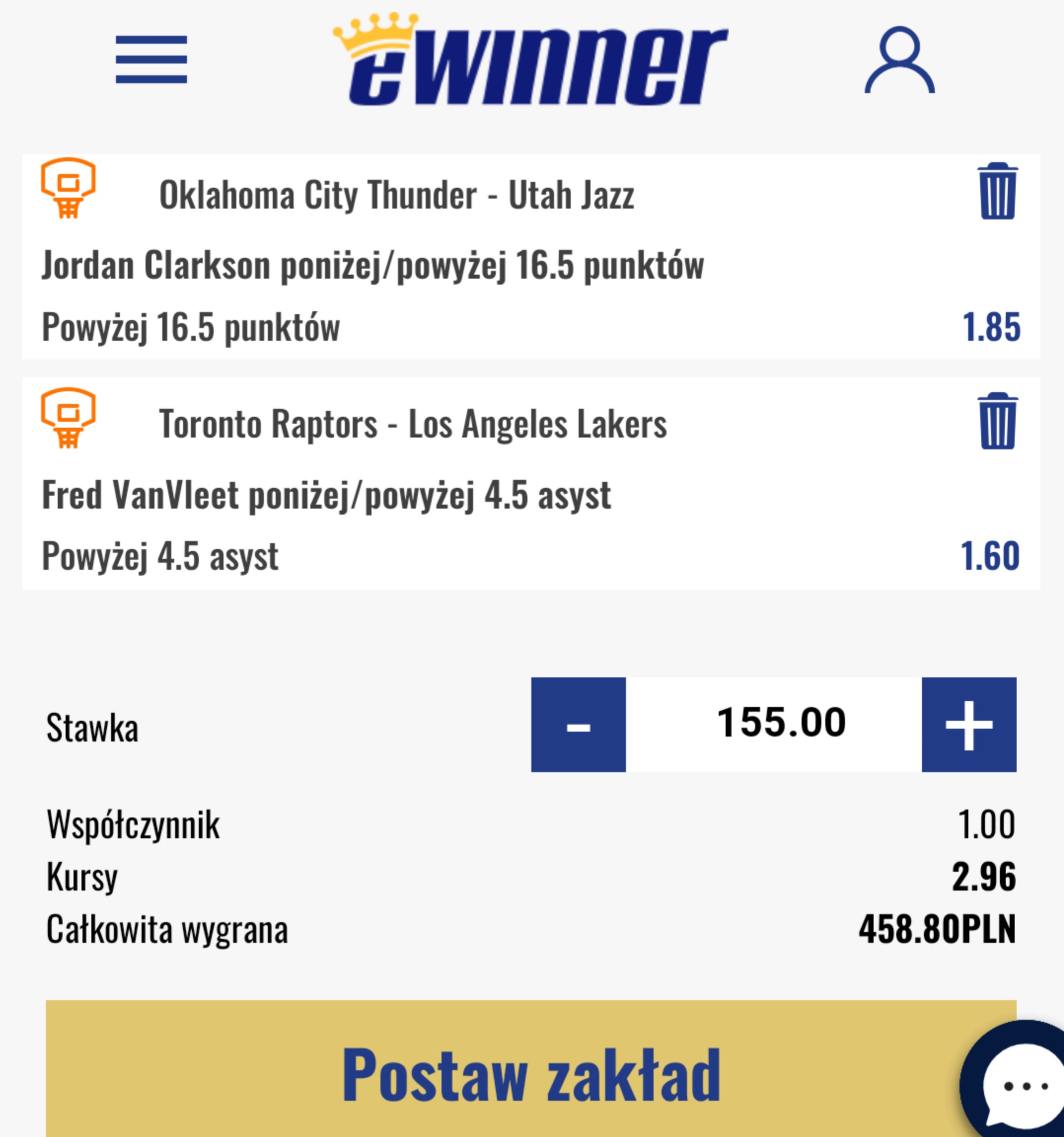Open the user account profile
Screen dimensions: 1064x1137
pos(899,60)
